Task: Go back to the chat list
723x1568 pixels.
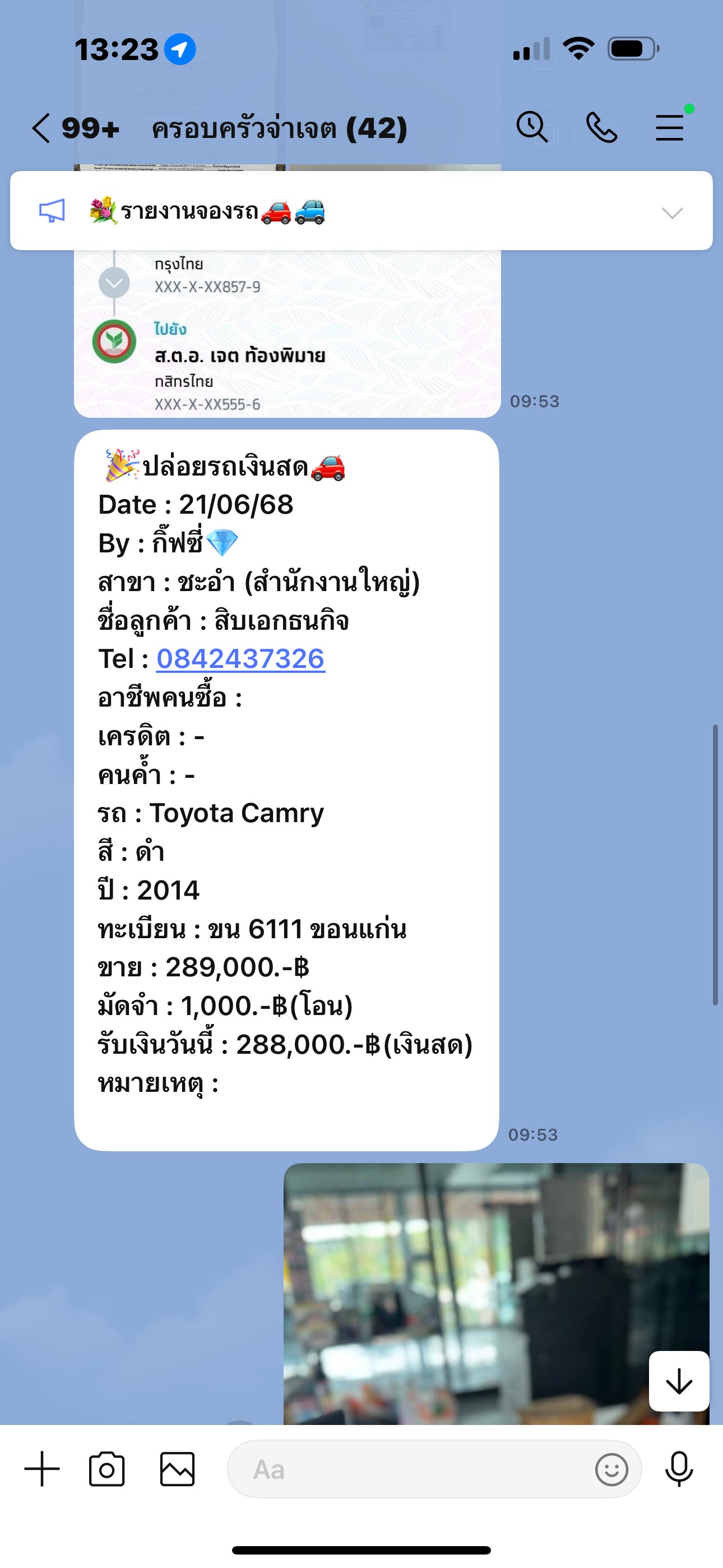Action: (41, 128)
